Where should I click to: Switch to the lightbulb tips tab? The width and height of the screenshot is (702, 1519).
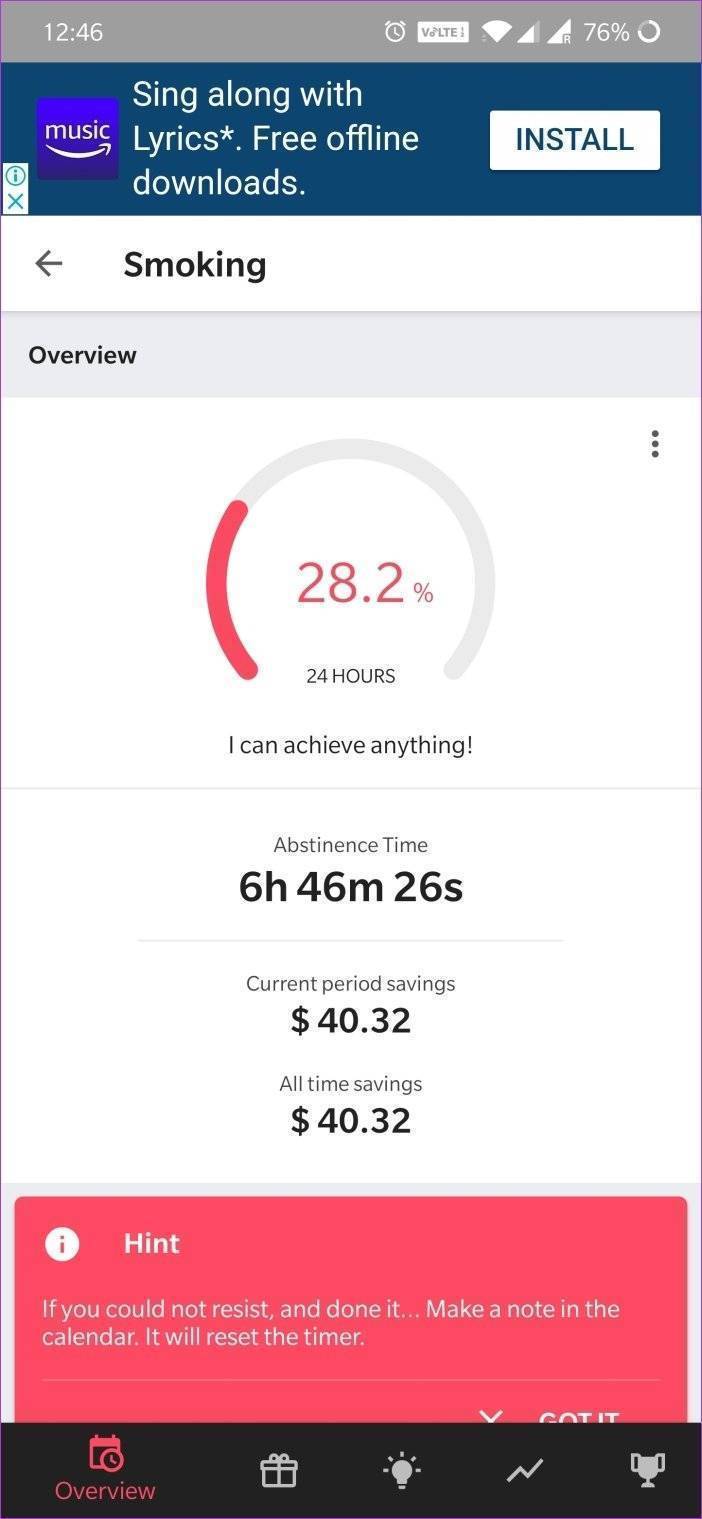[x=402, y=1470]
